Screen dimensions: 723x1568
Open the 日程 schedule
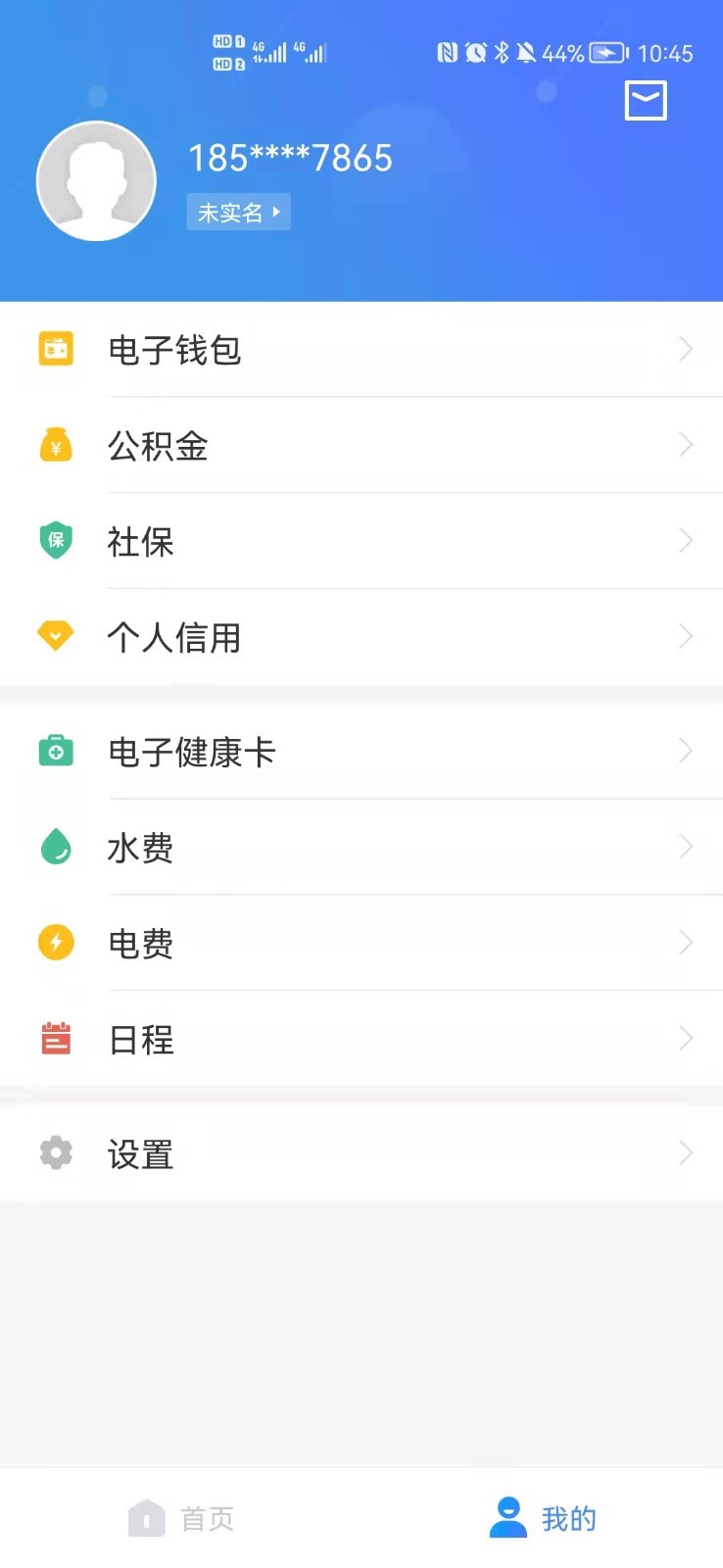point(361,1039)
